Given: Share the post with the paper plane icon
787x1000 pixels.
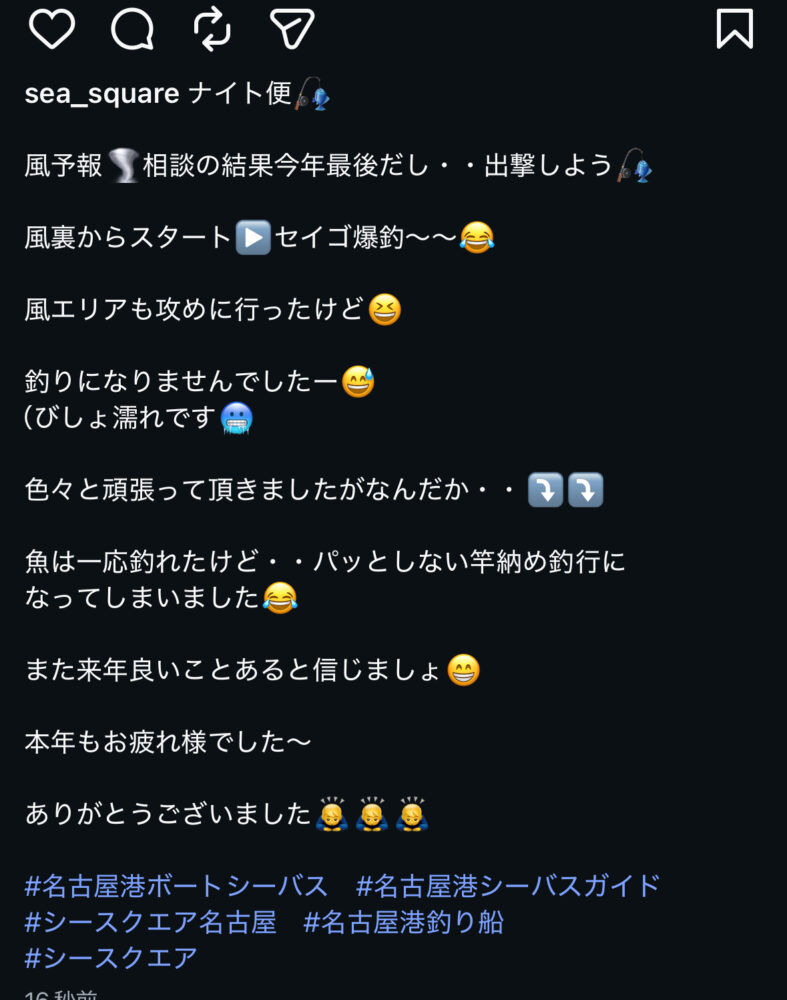Looking at the screenshot, I should [x=292, y=29].
